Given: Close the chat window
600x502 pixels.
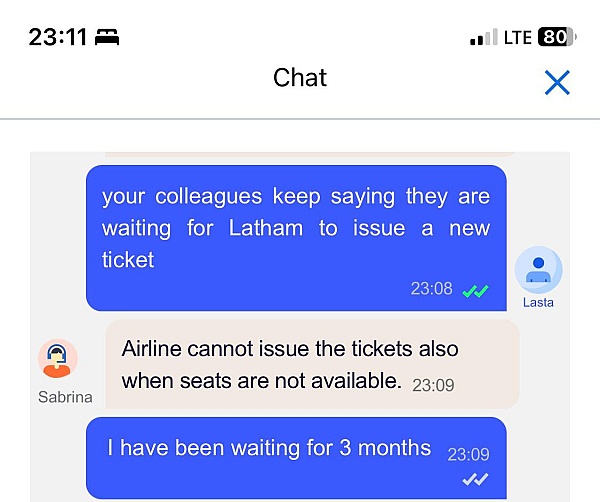Looking at the screenshot, I should (557, 82).
